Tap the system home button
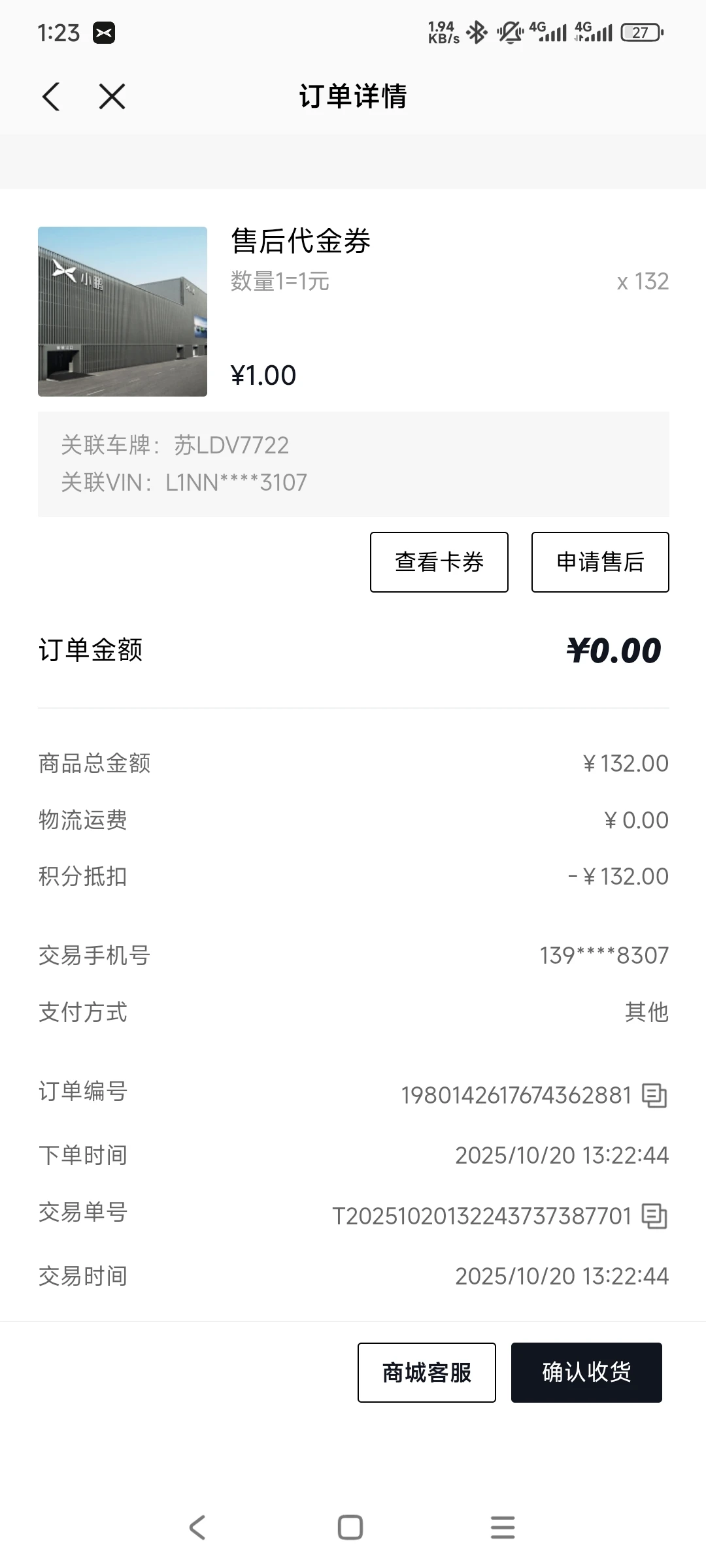 pos(350,1527)
